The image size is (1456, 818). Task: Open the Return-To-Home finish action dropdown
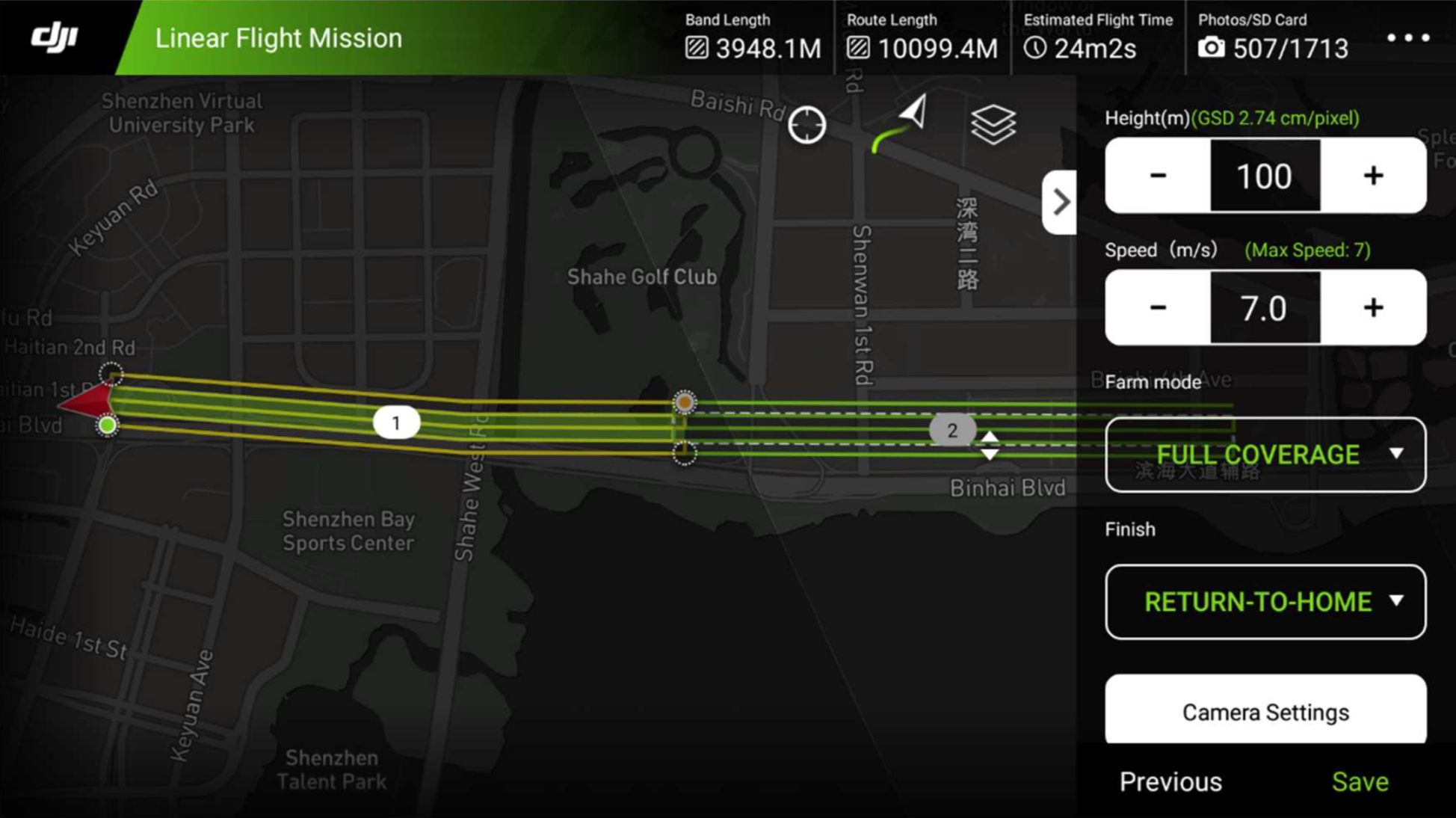[1265, 602]
